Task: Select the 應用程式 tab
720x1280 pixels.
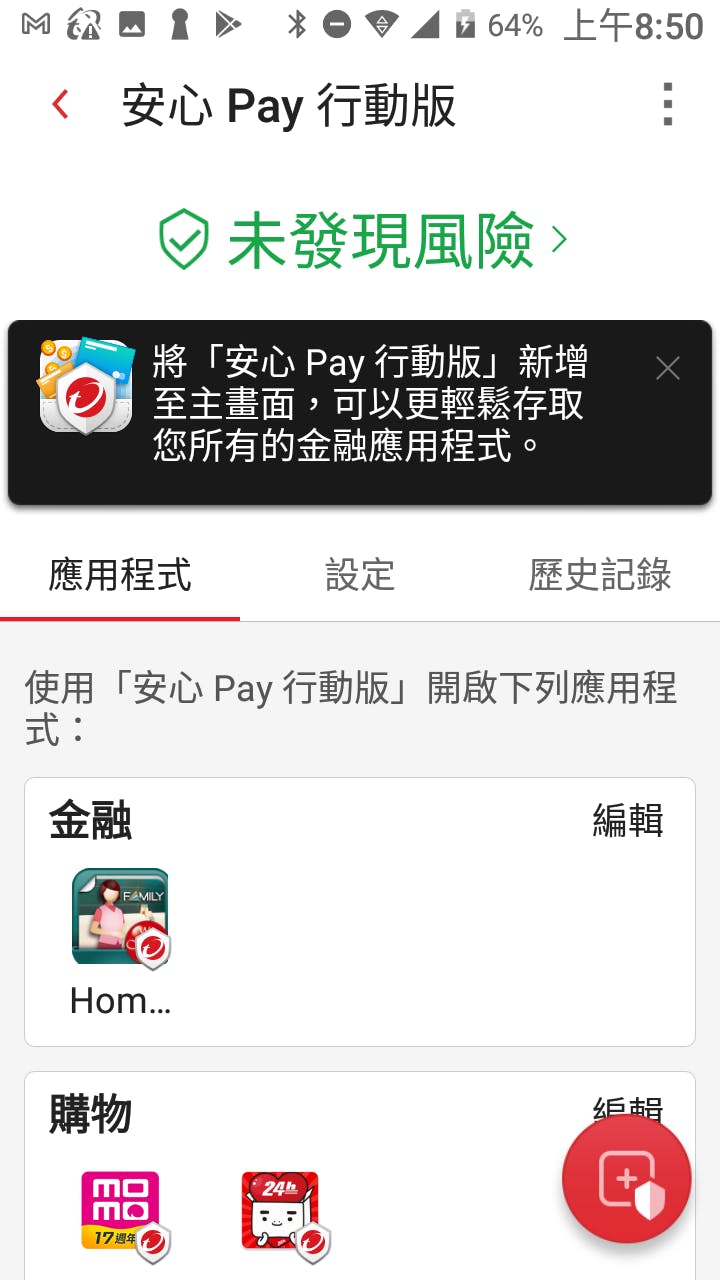Action: tap(120, 575)
